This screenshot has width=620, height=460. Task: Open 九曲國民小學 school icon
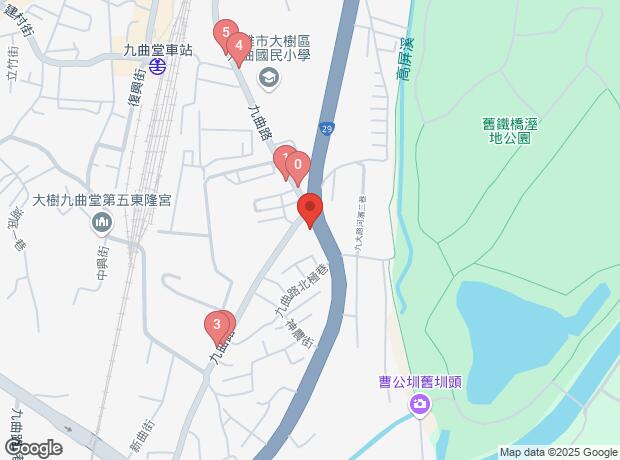click(277, 78)
